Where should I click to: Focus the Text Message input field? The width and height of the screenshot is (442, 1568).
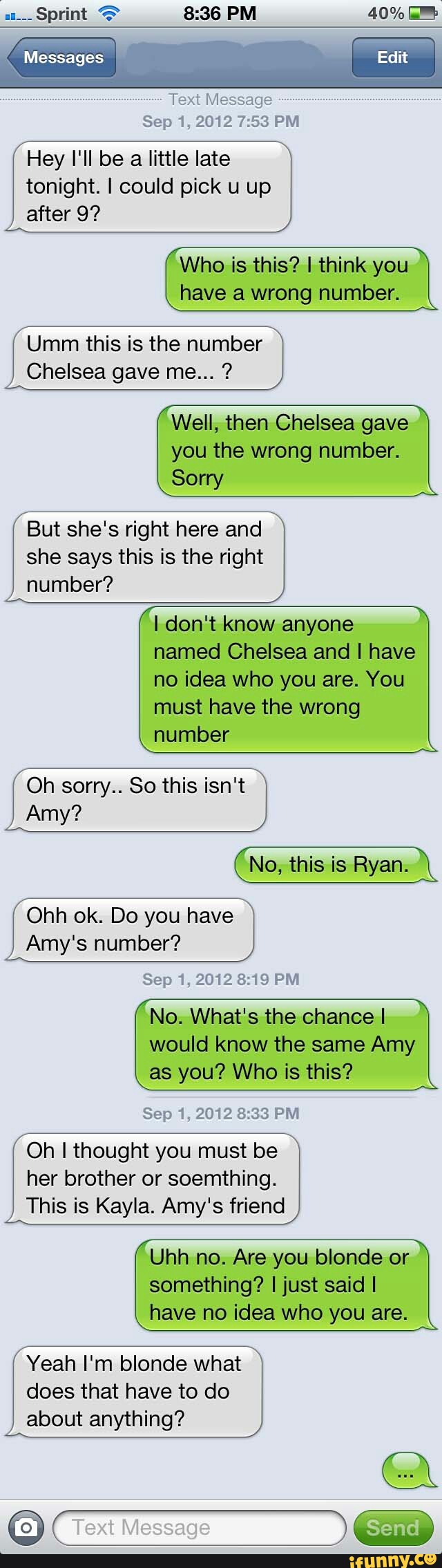click(x=199, y=1527)
